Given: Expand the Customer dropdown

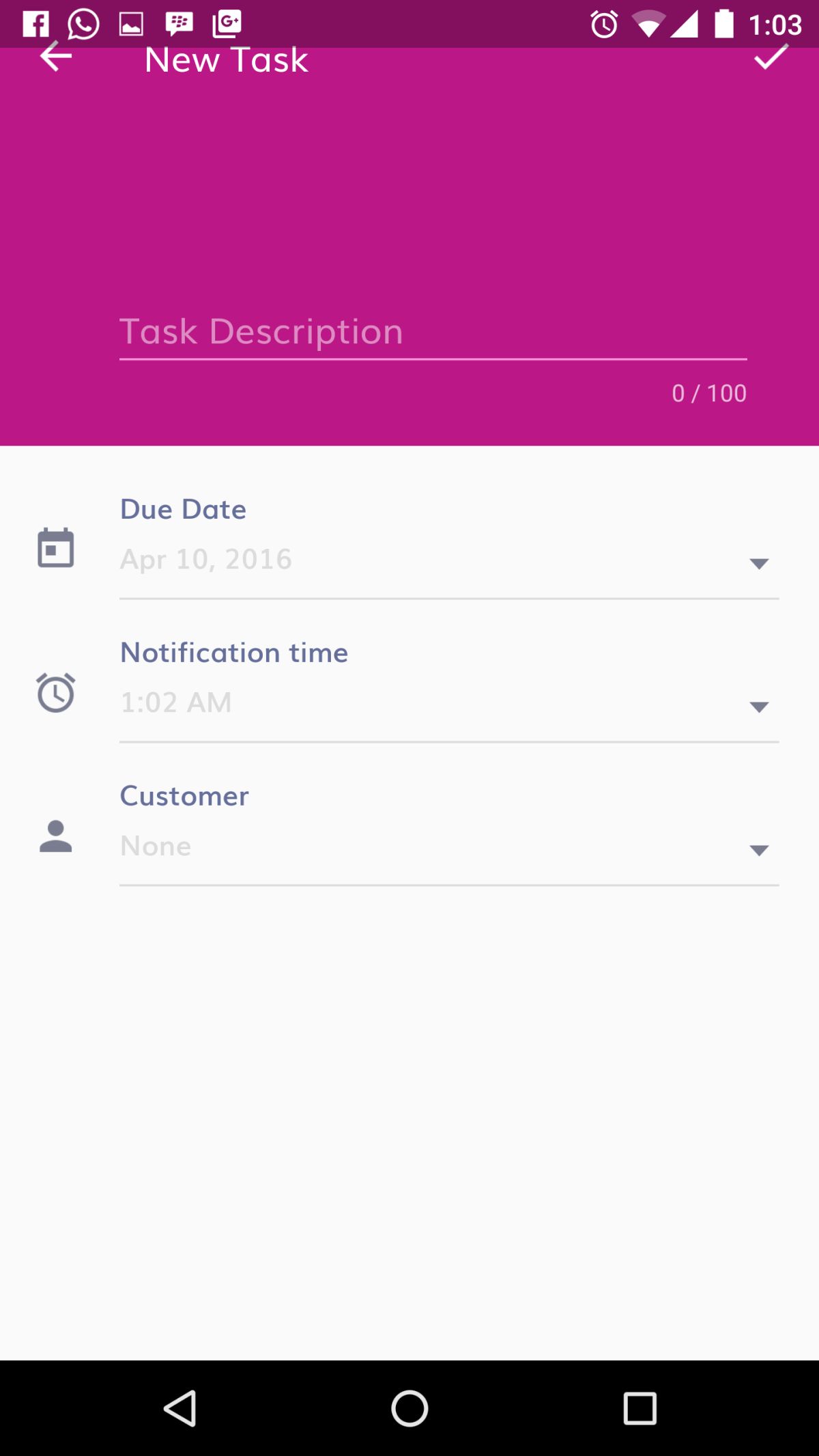Looking at the screenshot, I should (448, 847).
